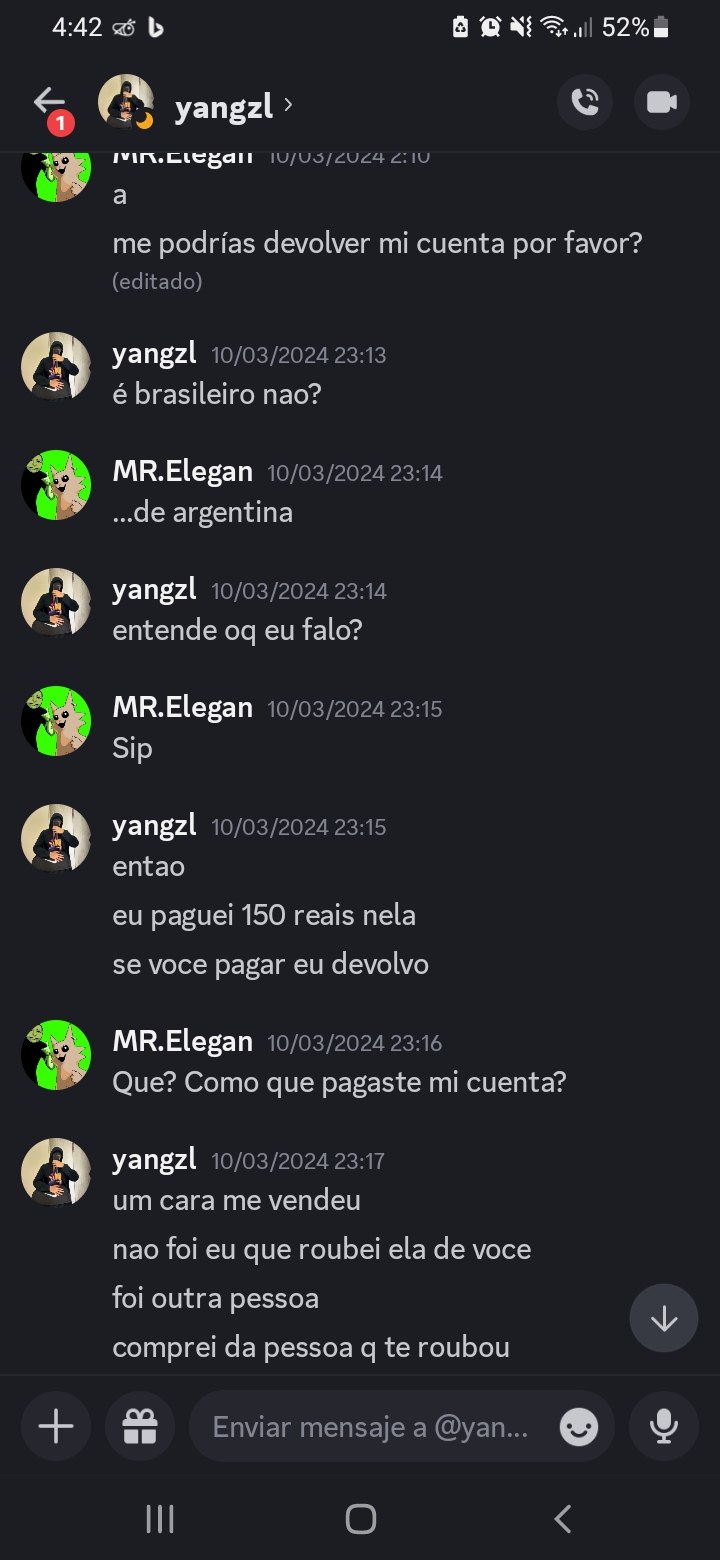Tap the system home button
This screenshot has width=720, height=1560.
pos(360,1519)
